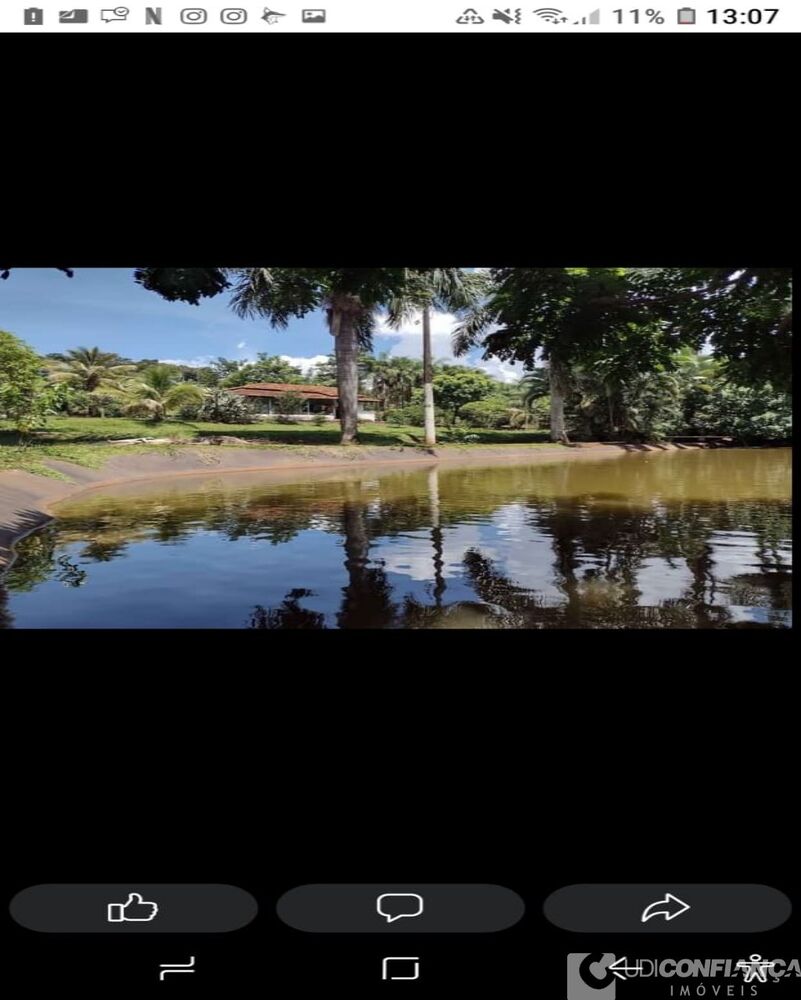Share this photo
This screenshot has width=801, height=1000.
[x=666, y=908]
